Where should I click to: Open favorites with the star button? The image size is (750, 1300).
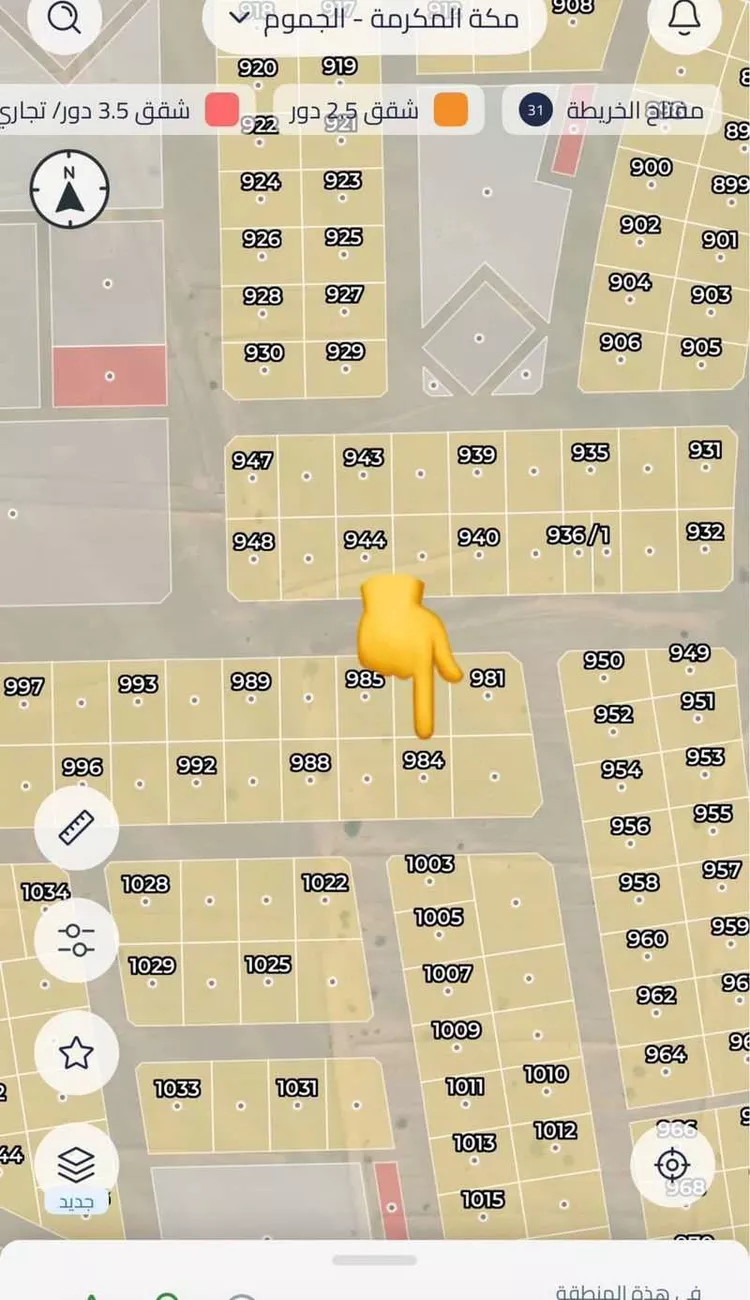coord(76,1052)
